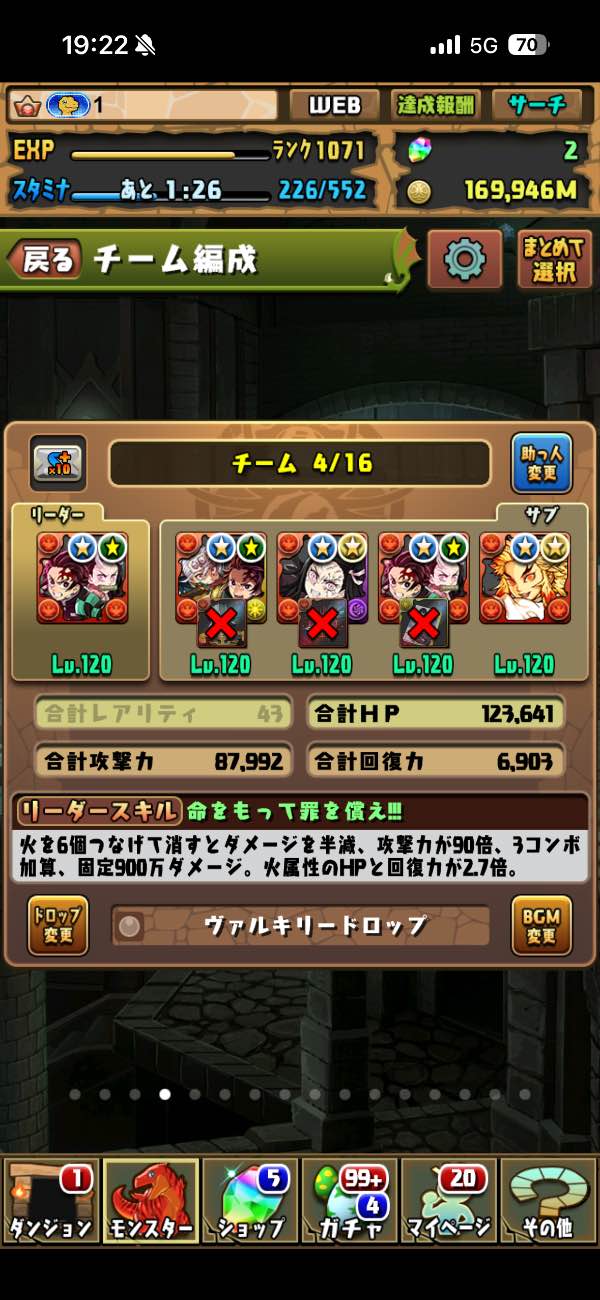Go back with the 戻る button

[x=45, y=261]
